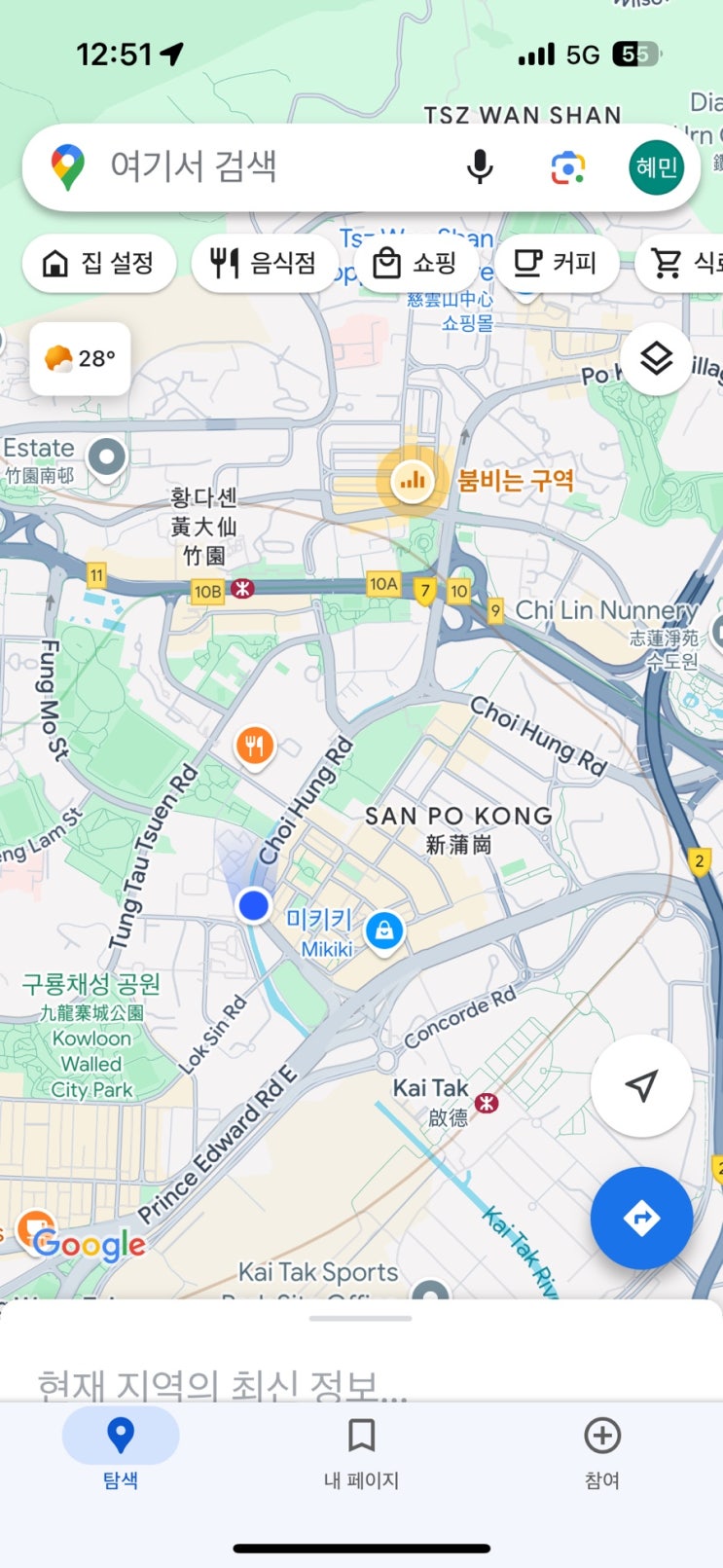Switch to the 참여 tab
The image size is (723, 1568).
[x=602, y=1453]
